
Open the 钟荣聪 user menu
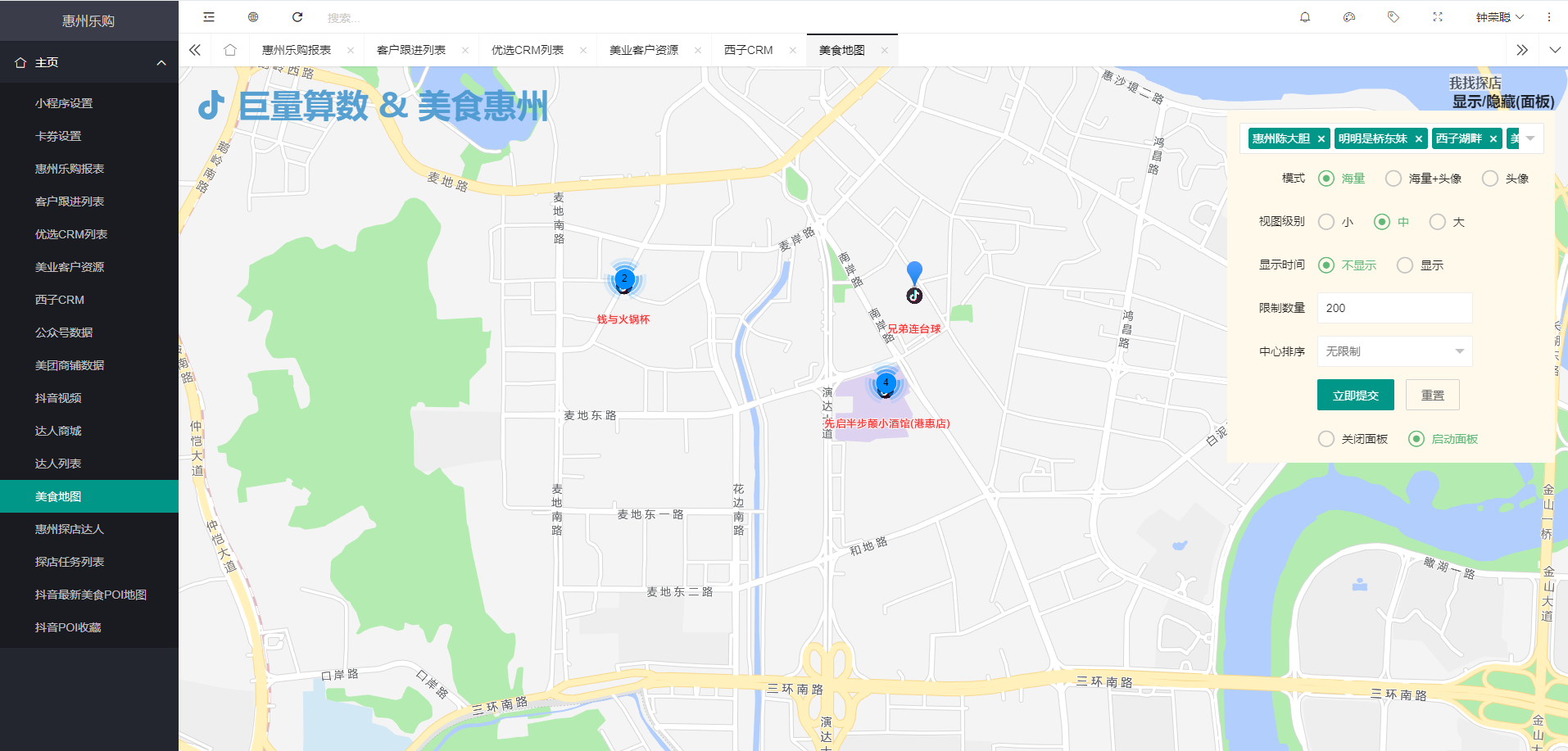point(1499,17)
